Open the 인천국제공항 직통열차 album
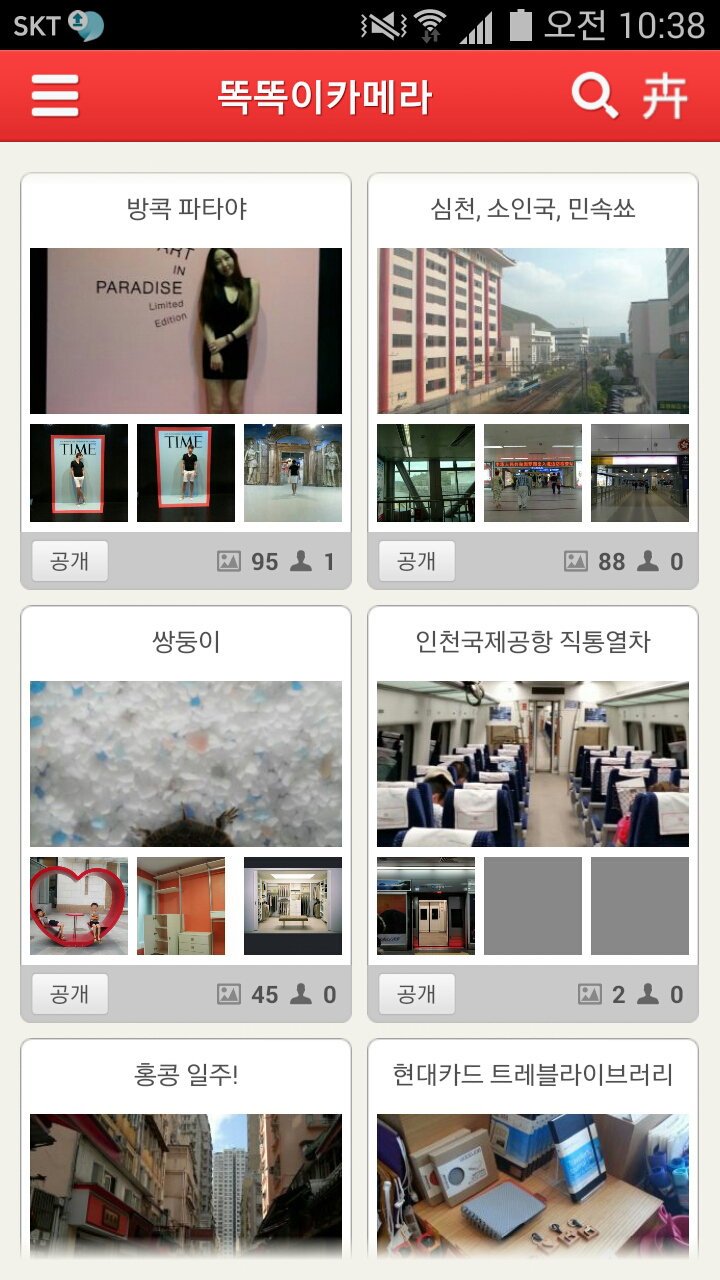 533,763
